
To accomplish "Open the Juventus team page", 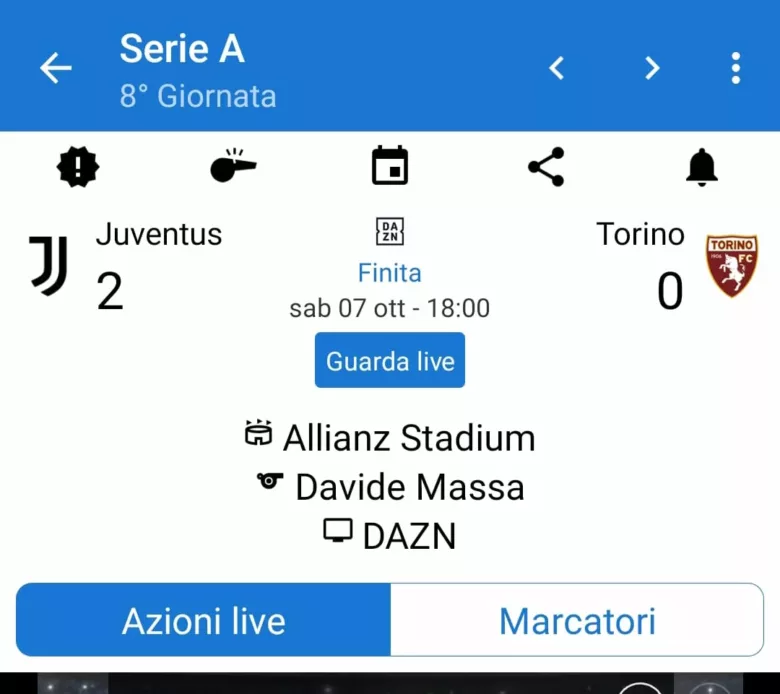I will pyautogui.click(x=49, y=266).
